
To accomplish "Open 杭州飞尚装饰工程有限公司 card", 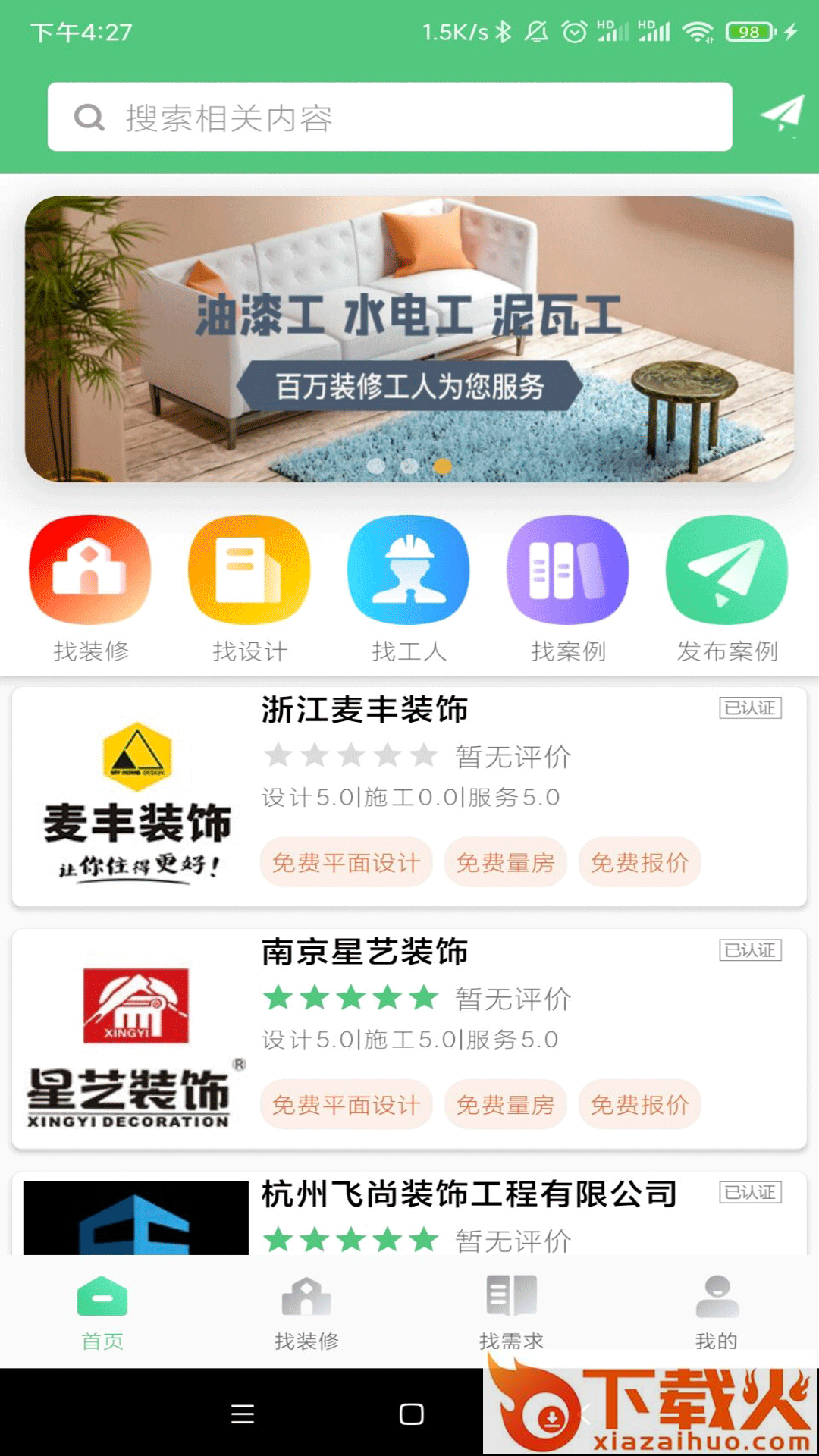I will pos(409,1213).
